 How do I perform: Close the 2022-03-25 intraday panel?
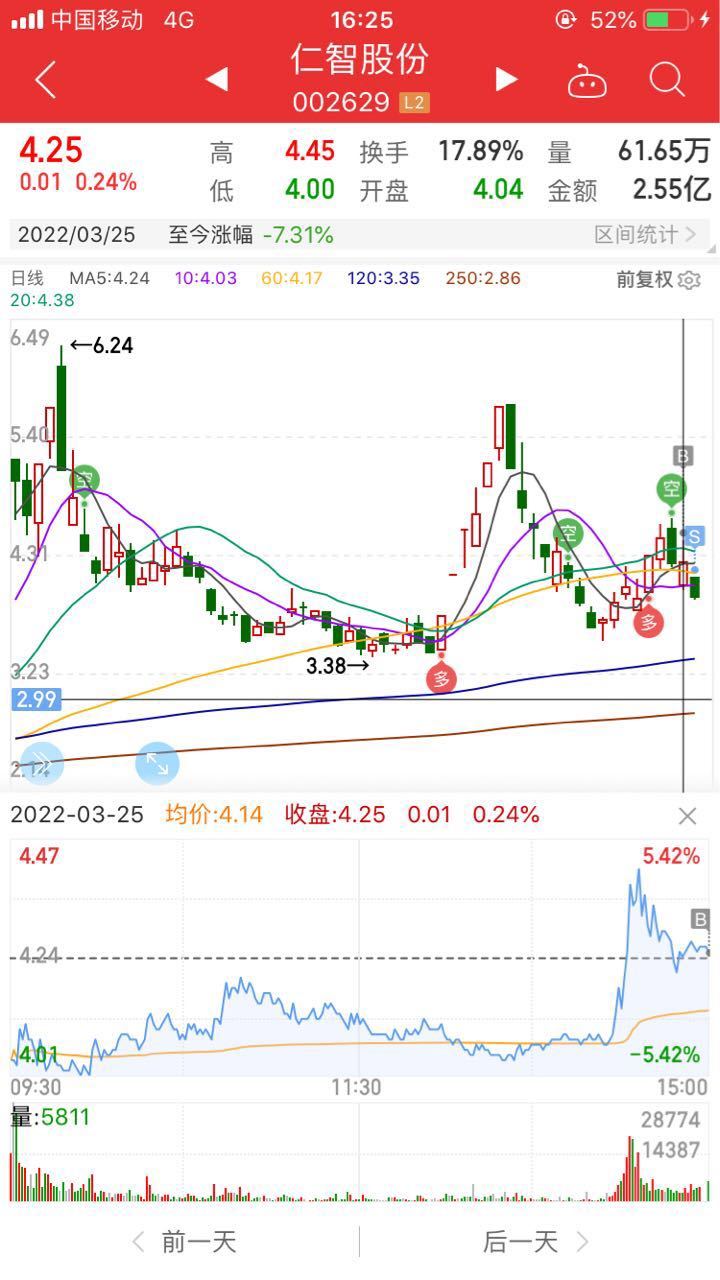pos(687,816)
